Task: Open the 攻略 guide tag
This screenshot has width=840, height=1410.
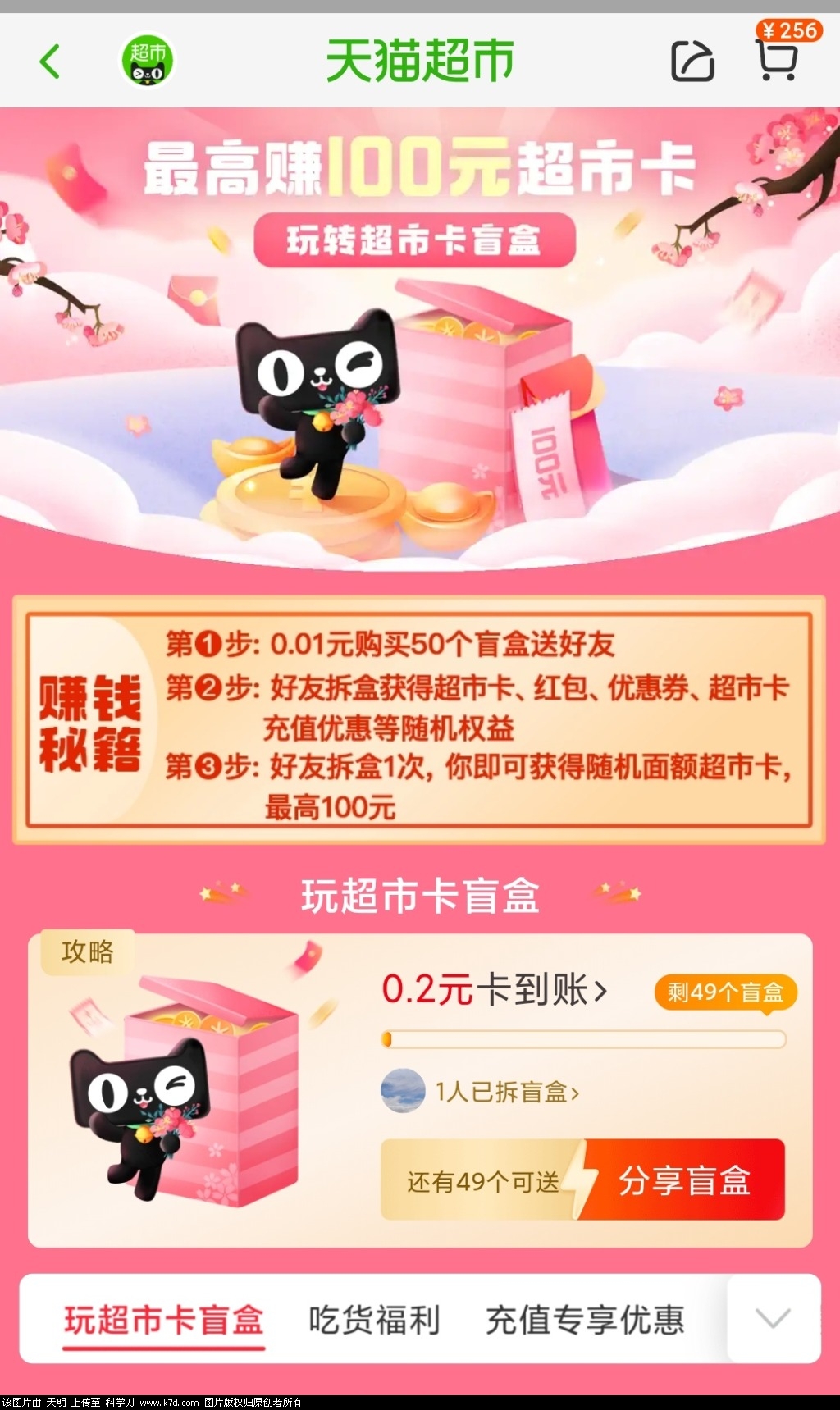Action: 87,952
